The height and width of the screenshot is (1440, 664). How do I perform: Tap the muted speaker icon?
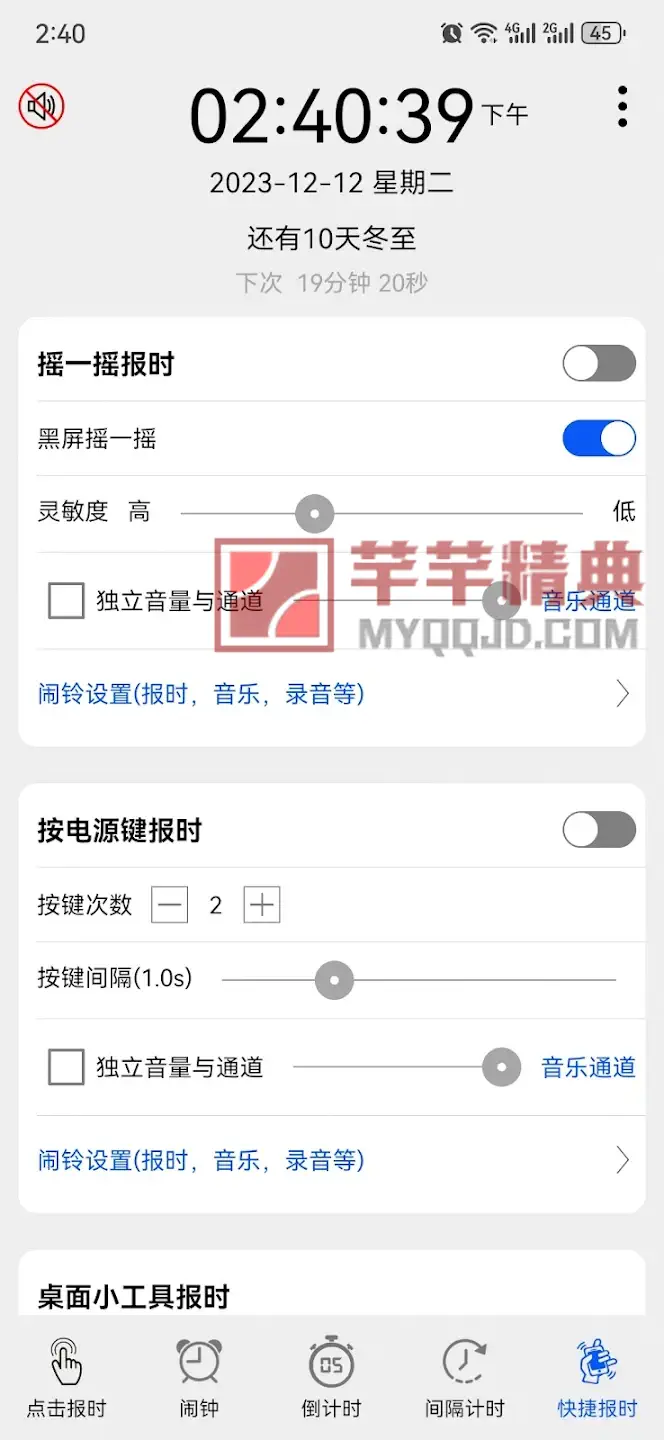pyautogui.click(x=41, y=106)
